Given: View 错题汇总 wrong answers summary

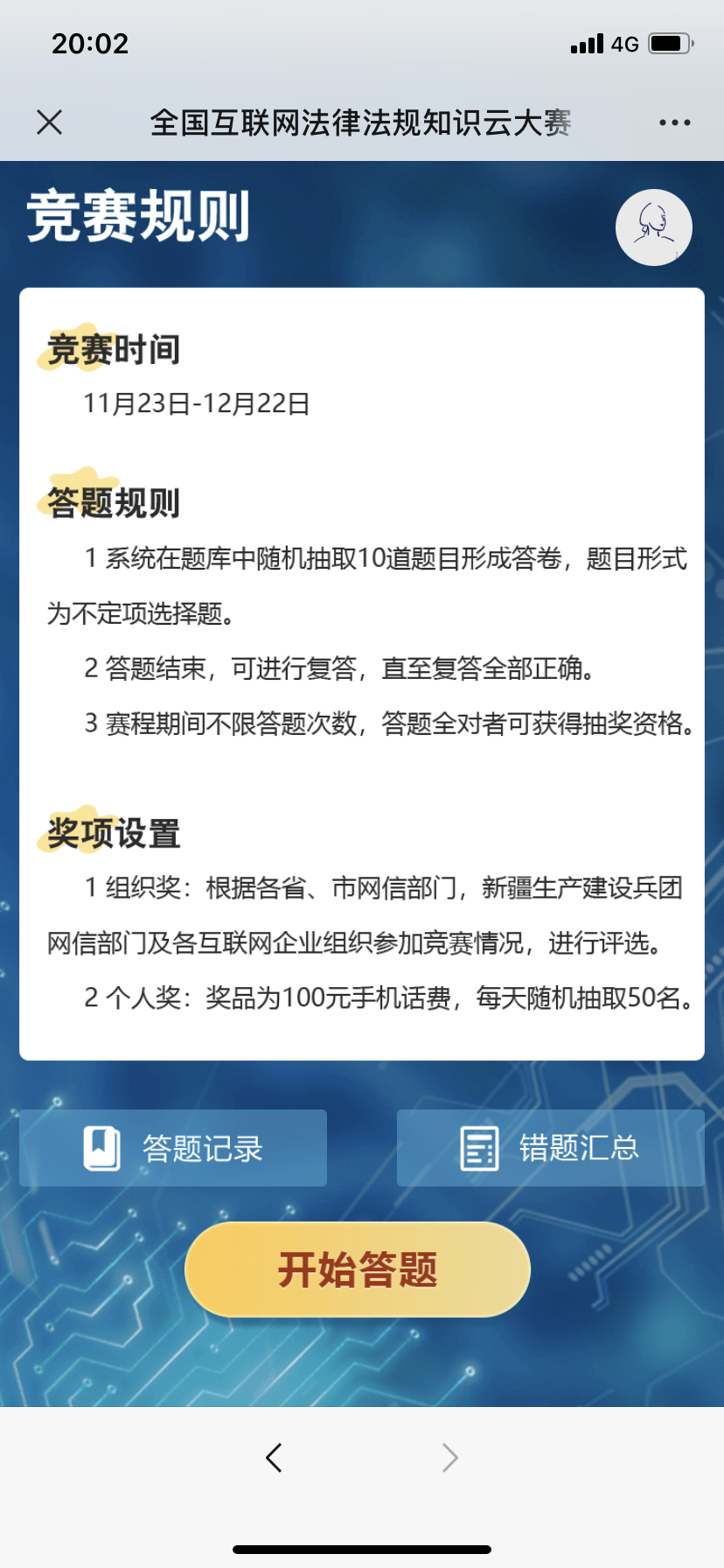Looking at the screenshot, I should click(550, 1148).
